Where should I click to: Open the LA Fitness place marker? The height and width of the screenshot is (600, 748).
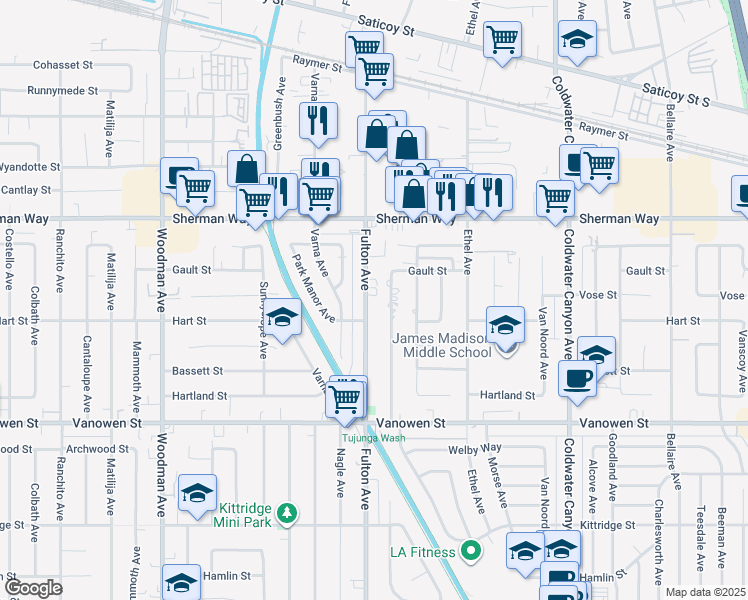466,552
